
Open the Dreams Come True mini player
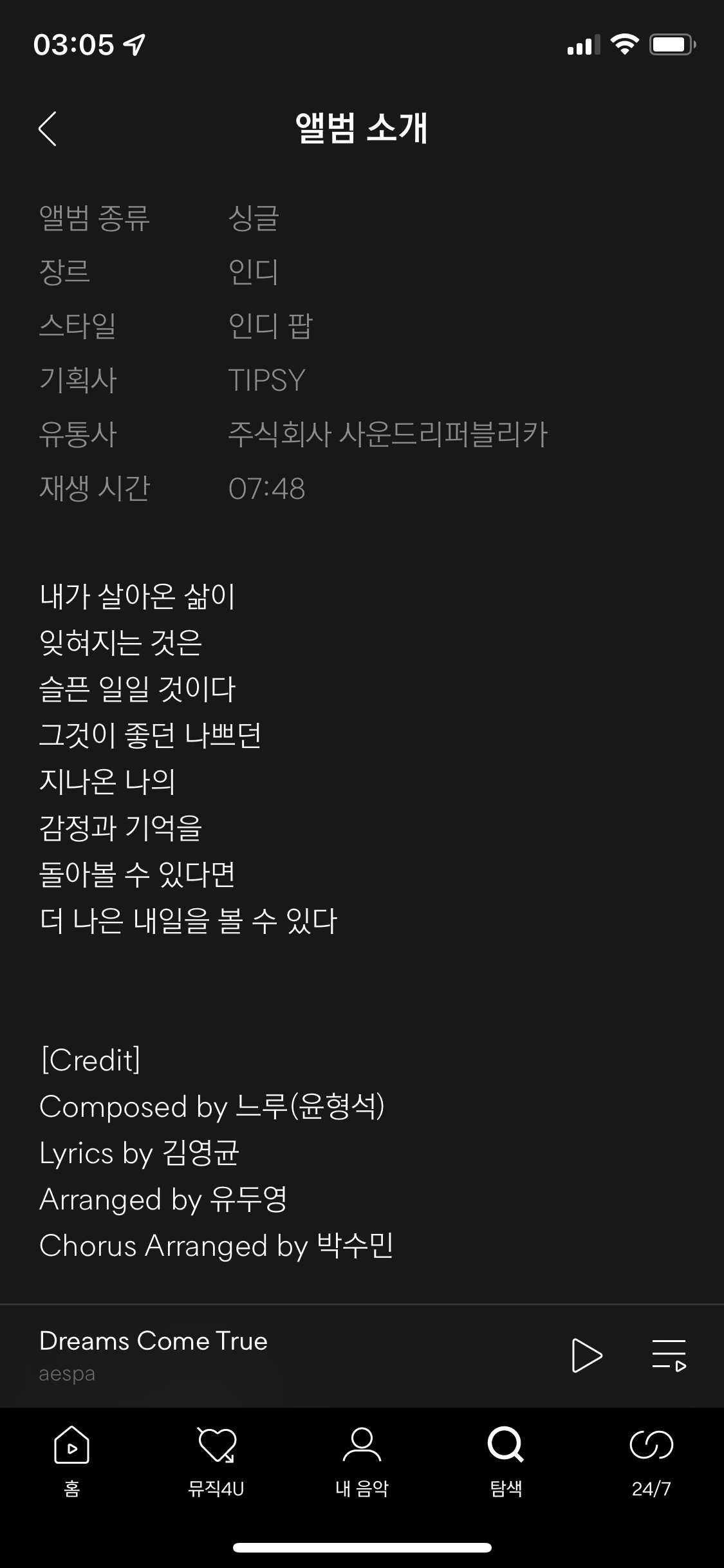point(257,1356)
